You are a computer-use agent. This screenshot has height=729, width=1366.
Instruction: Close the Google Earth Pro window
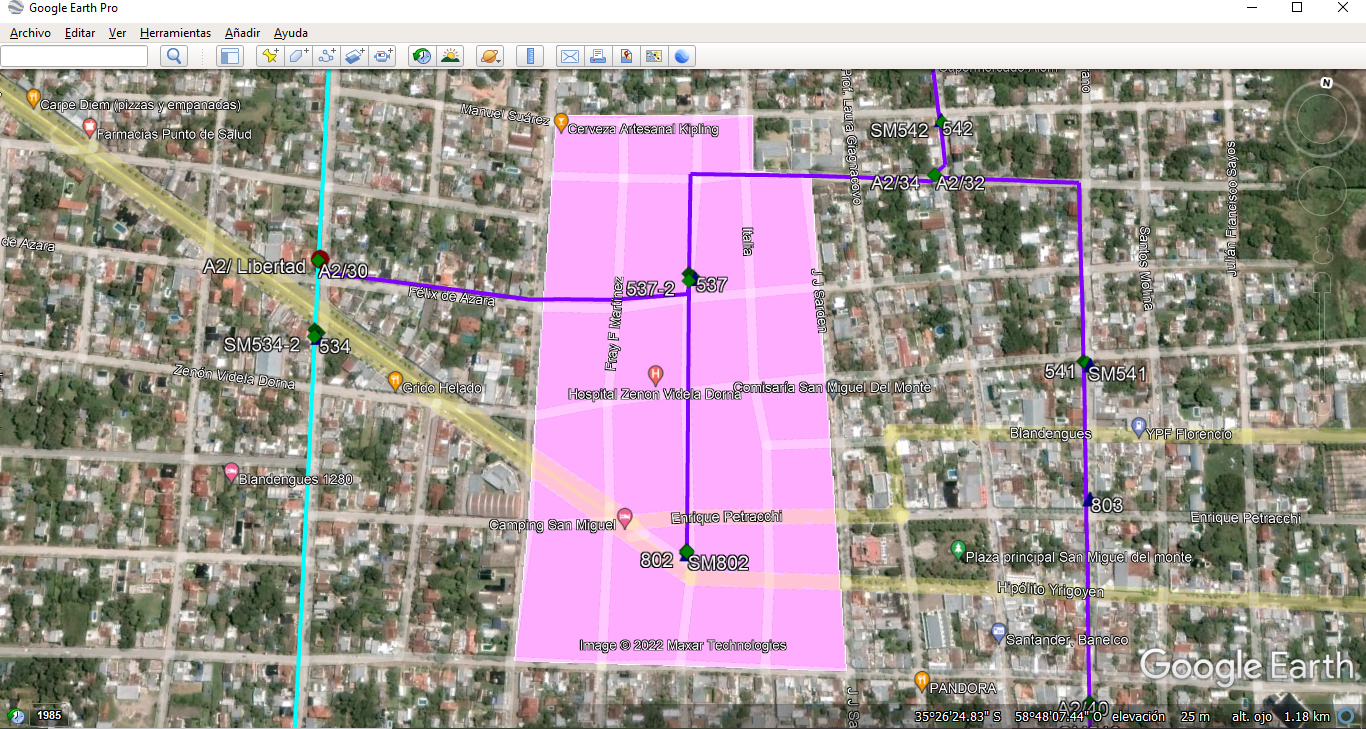point(1343,8)
